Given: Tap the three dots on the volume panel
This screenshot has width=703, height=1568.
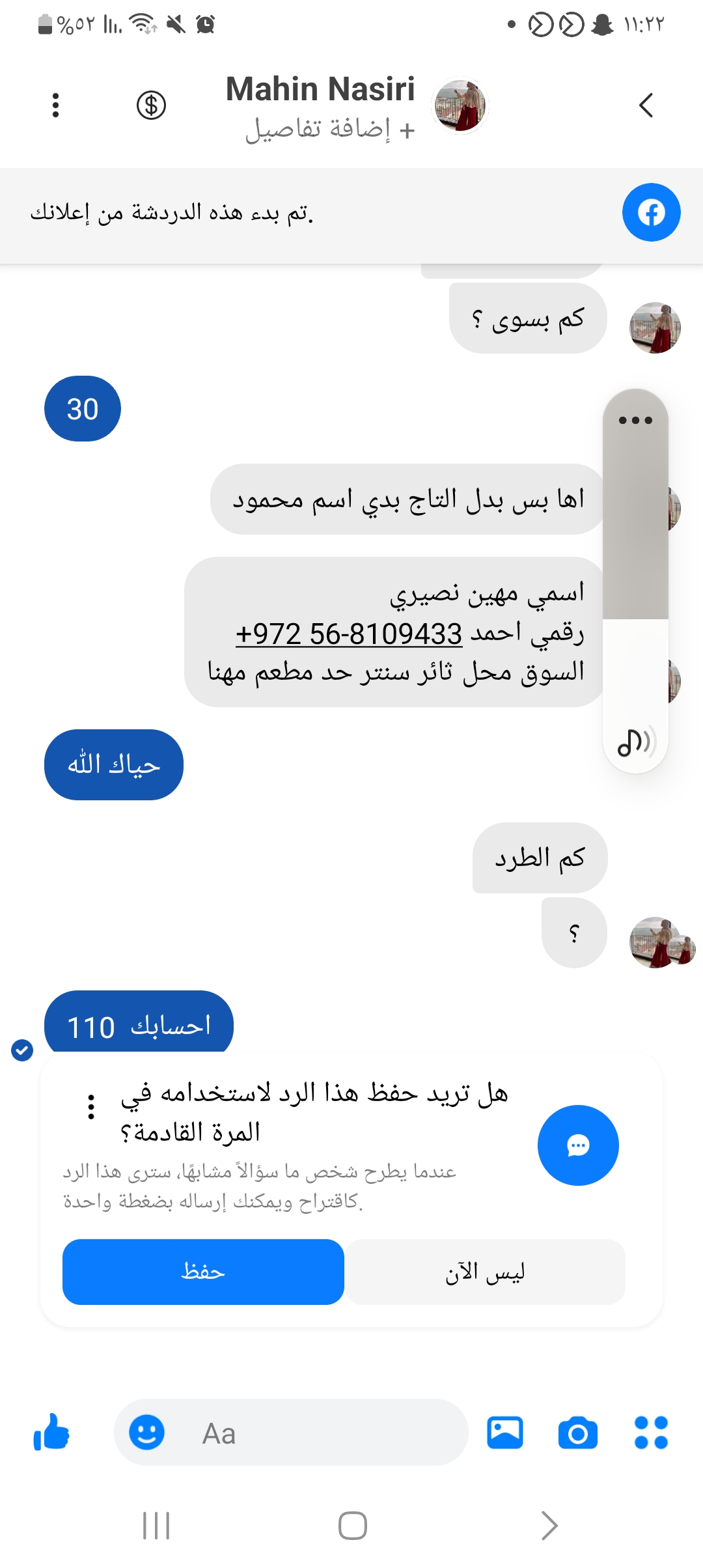Looking at the screenshot, I should pos(635,420).
